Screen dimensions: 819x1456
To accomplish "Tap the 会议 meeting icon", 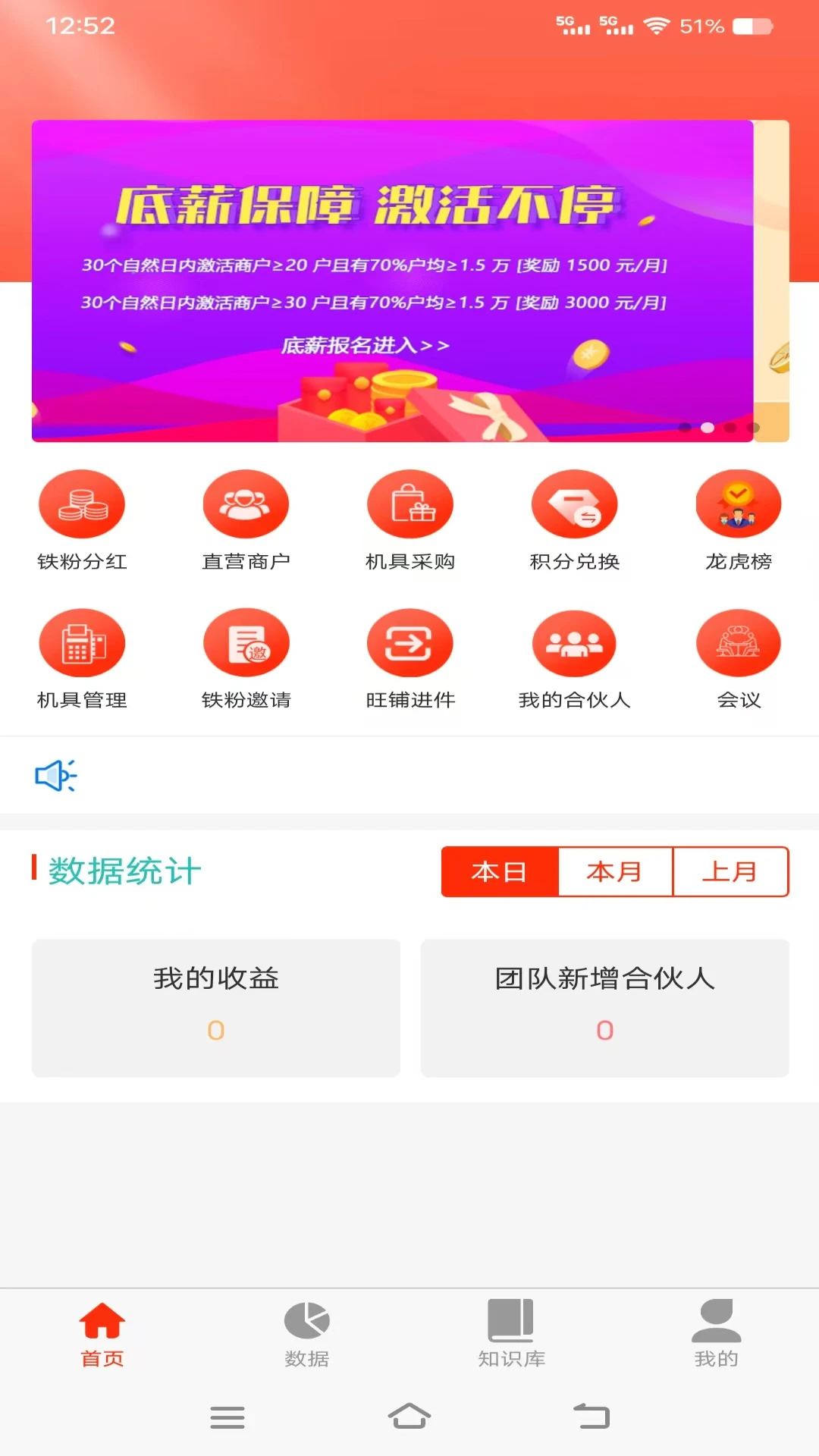I will 737,642.
